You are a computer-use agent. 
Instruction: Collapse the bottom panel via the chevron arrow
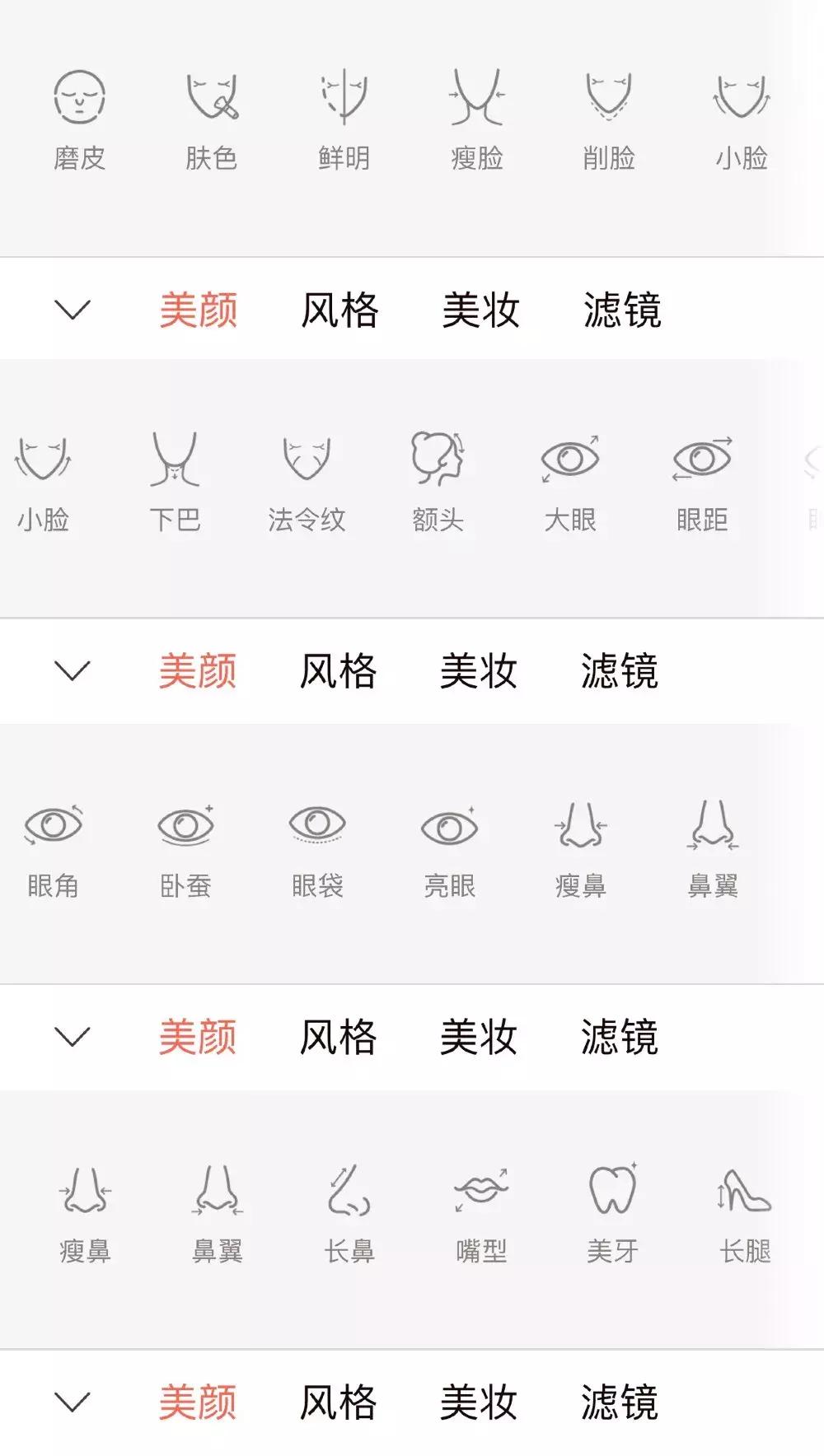(x=73, y=1402)
